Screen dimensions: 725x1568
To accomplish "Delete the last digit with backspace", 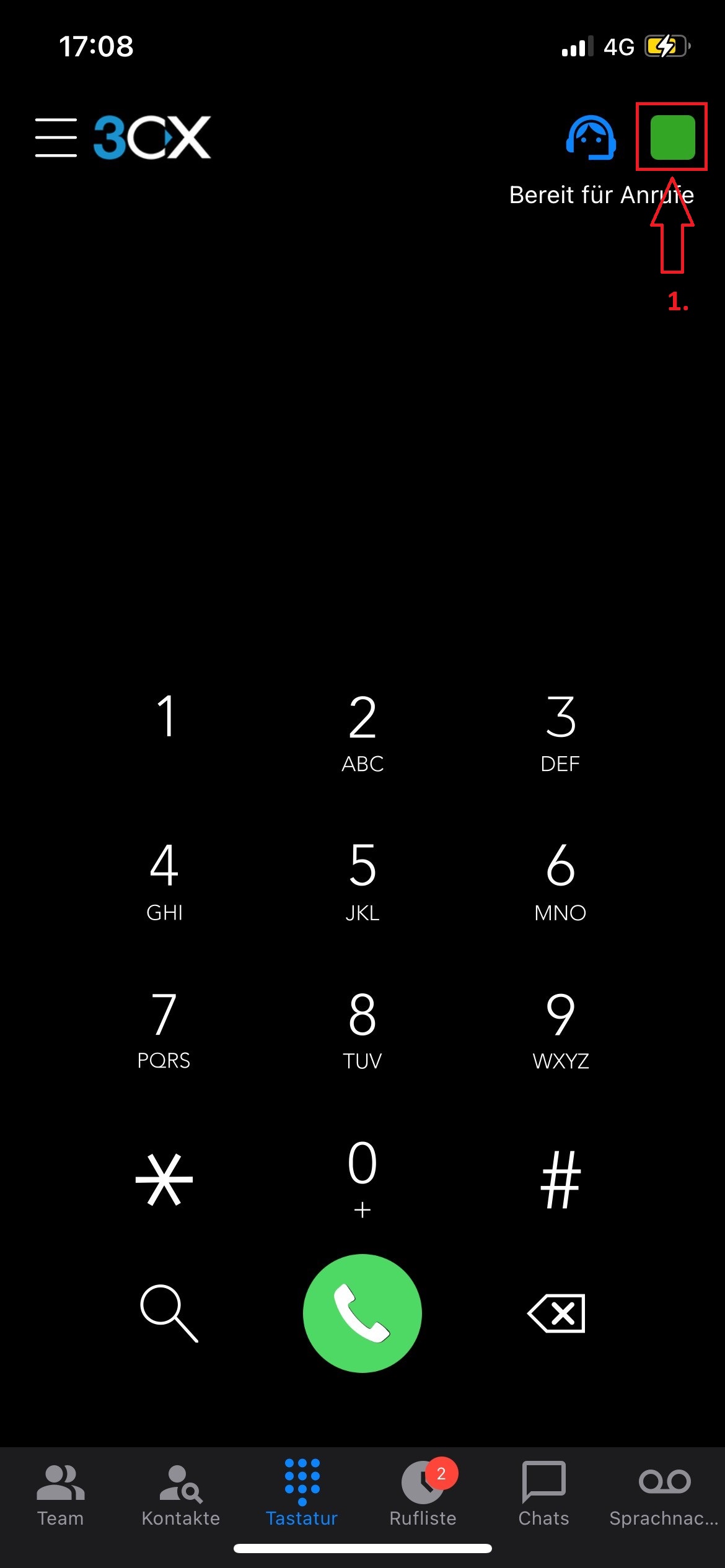I will tap(556, 1313).
